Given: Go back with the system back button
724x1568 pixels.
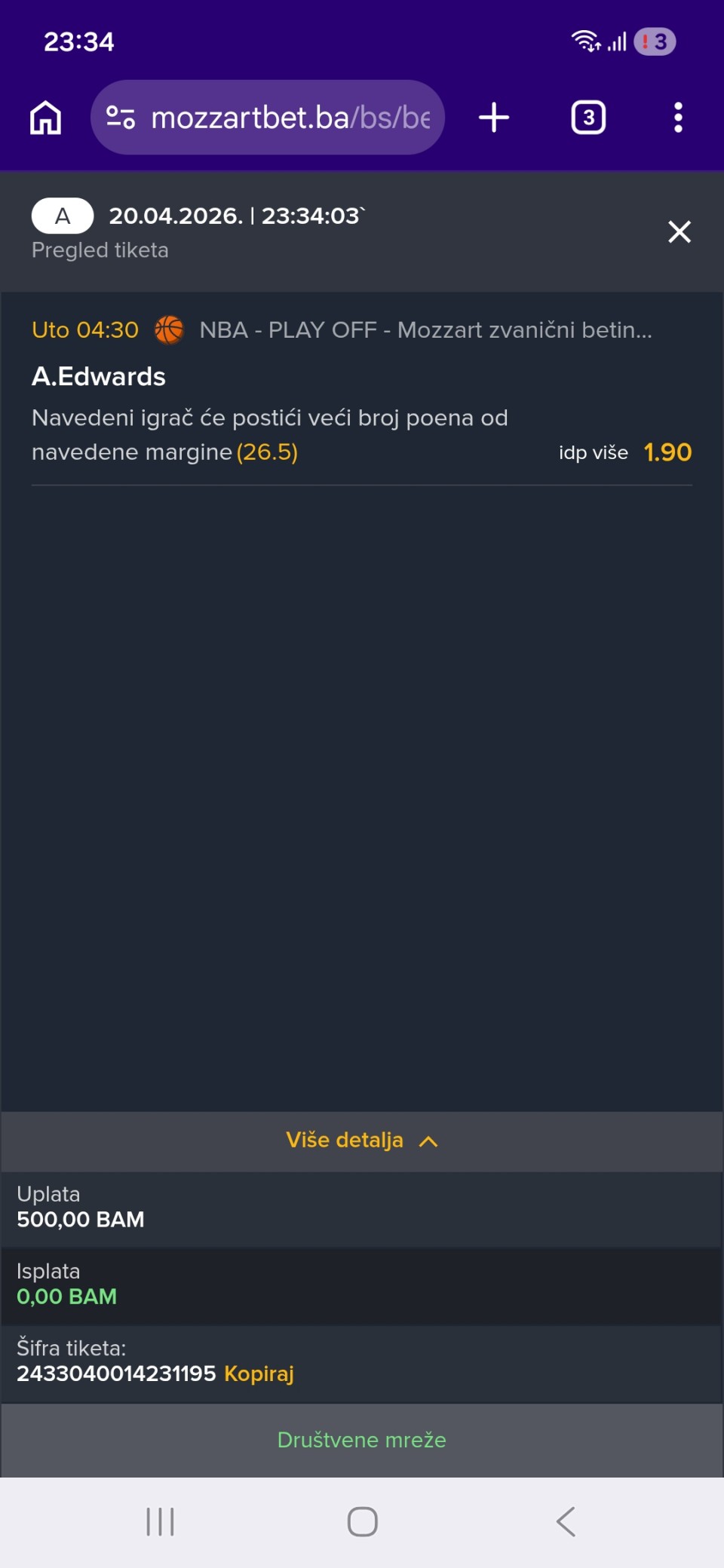Looking at the screenshot, I should pyautogui.click(x=566, y=1521).
